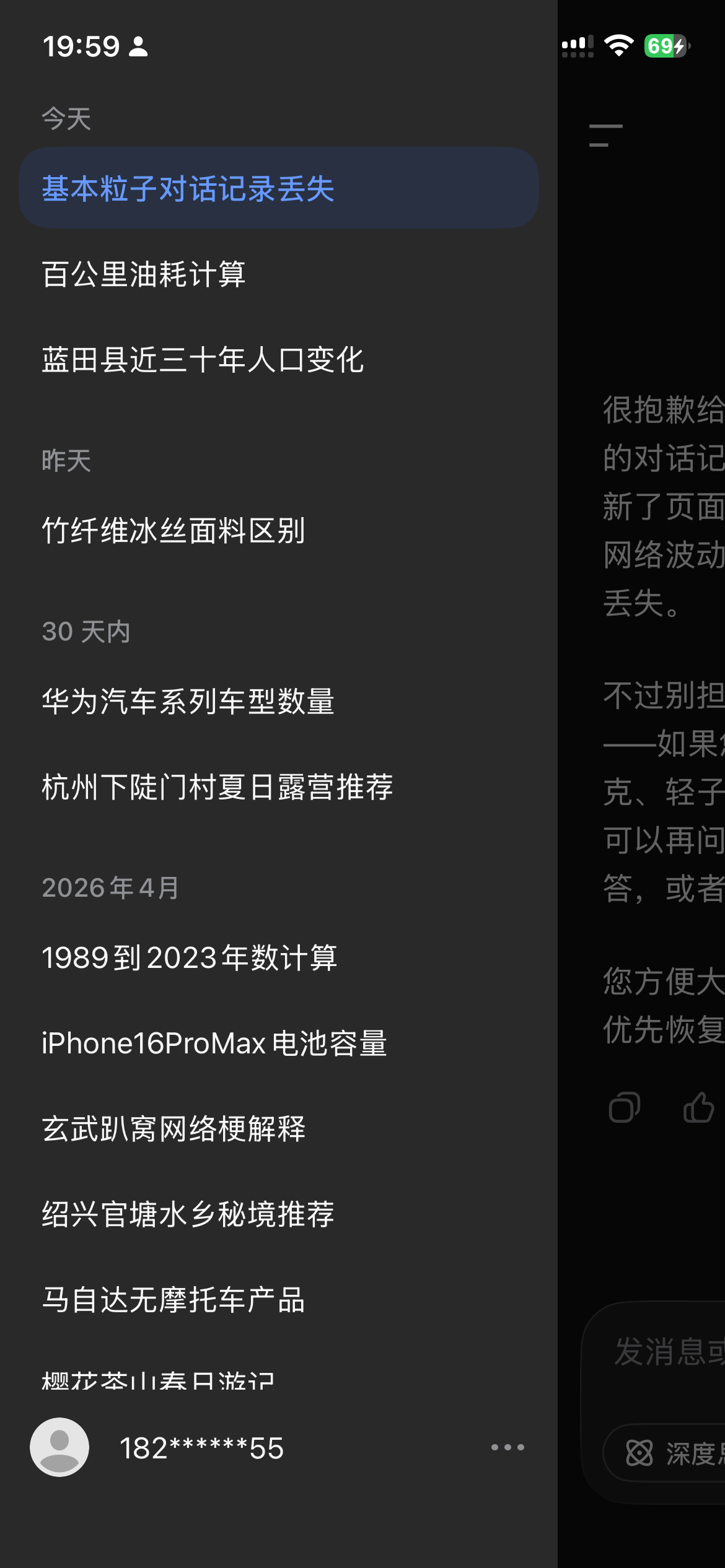Open 马自达无摩托车产品 conversation
This screenshot has height=1568, width=725.
point(279,1299)
